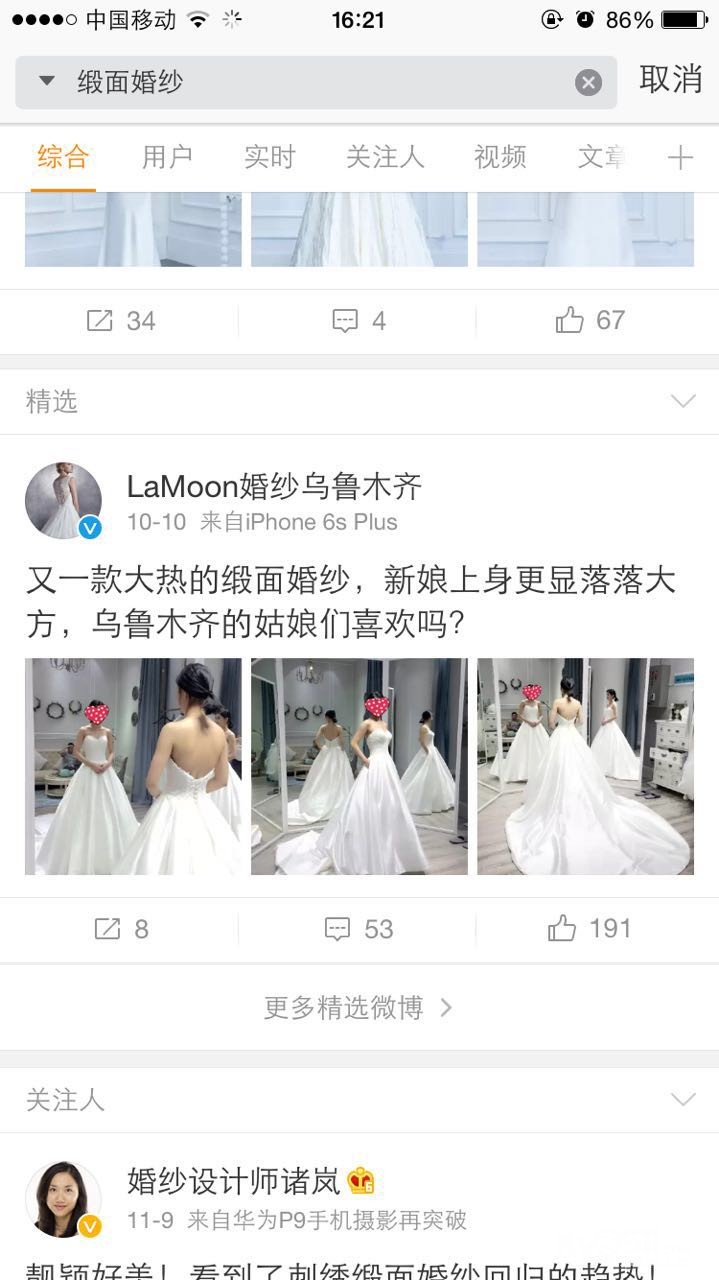This screenshot has width=719, height=1280.
Task: Like LaMoon婚纱乌鲁木齐's post
Action: pos(590,929)
